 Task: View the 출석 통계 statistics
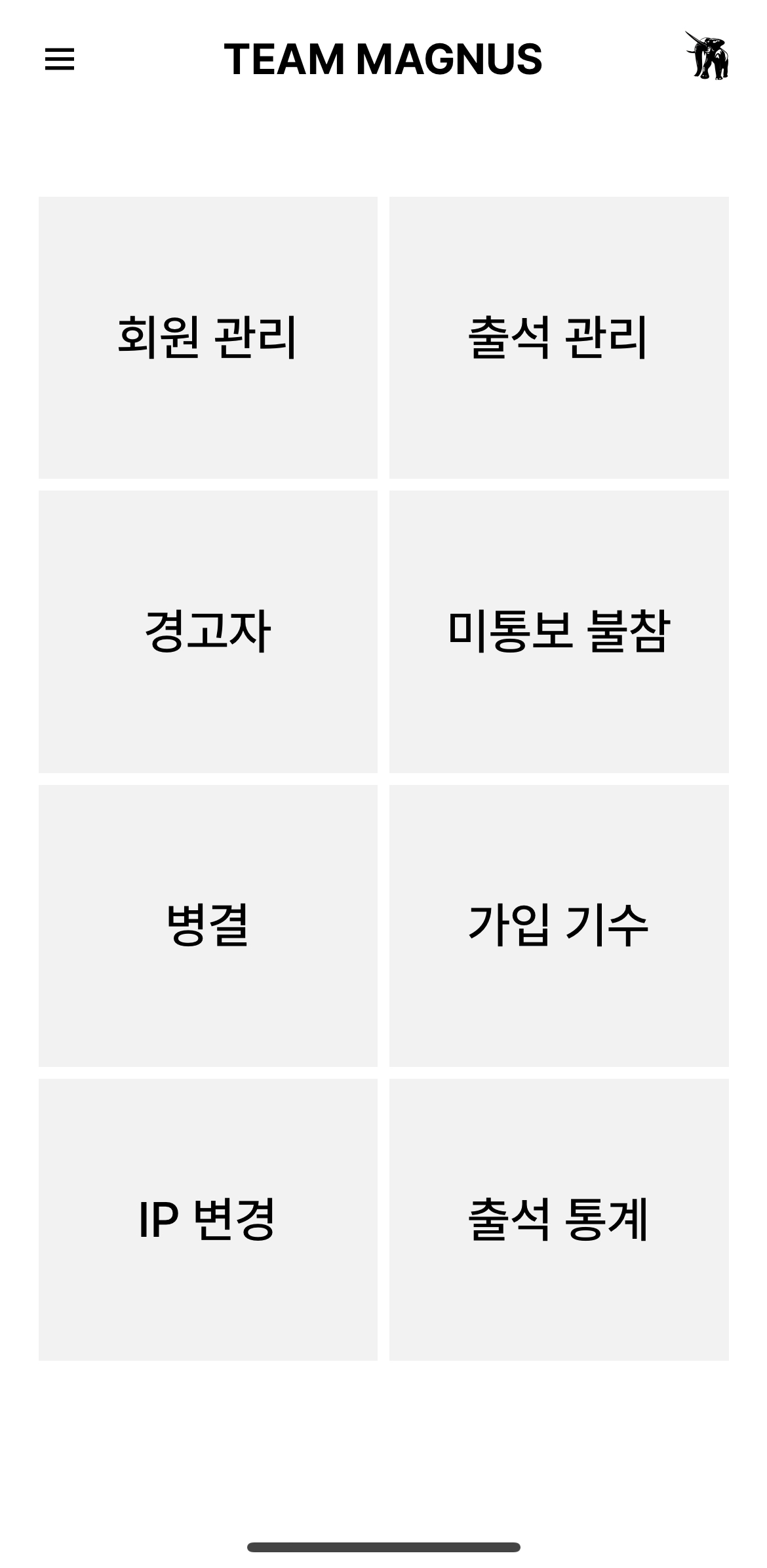click(x=559, y=1218)
